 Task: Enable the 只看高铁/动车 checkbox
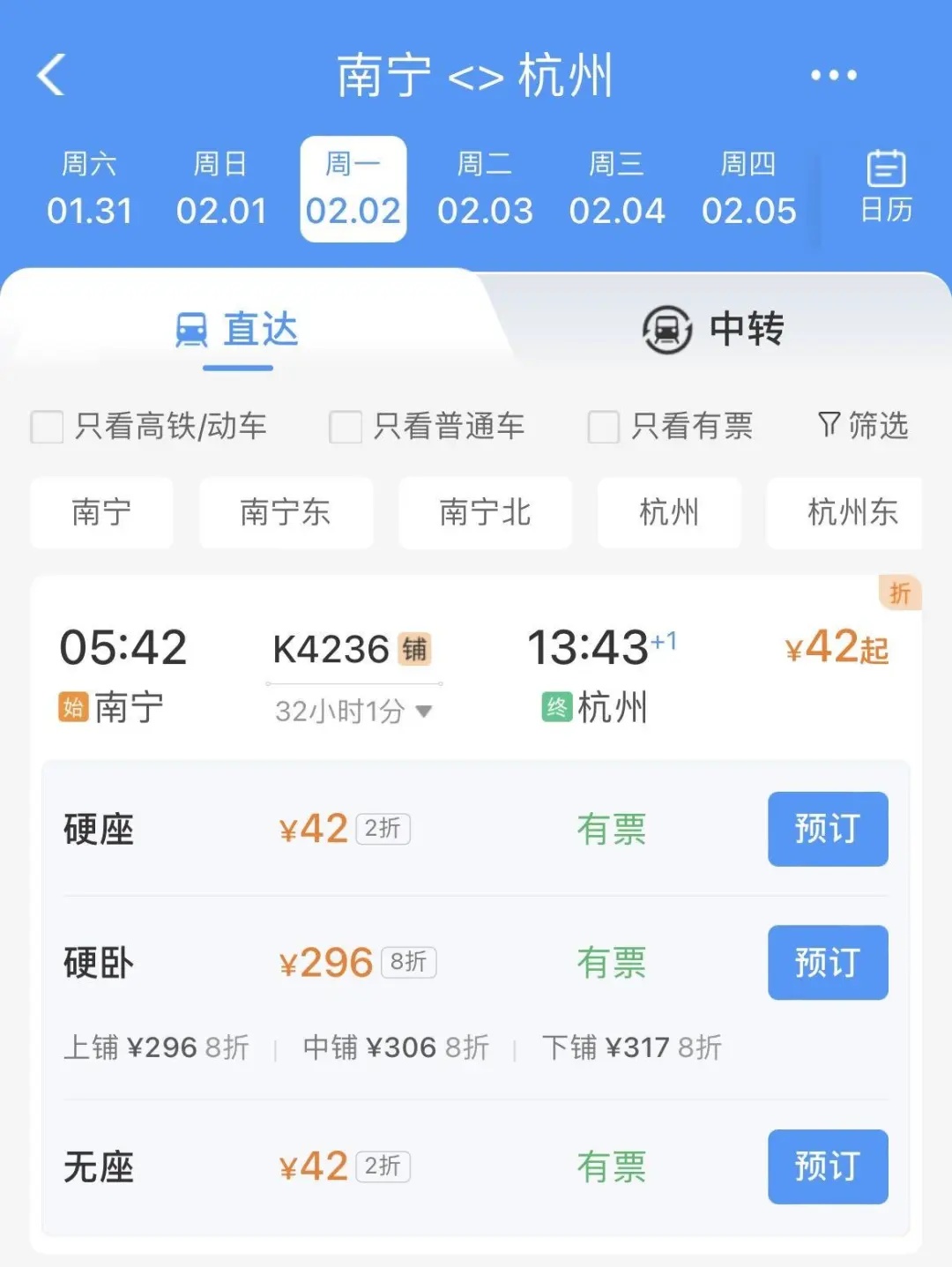click(x=46, y=426)
